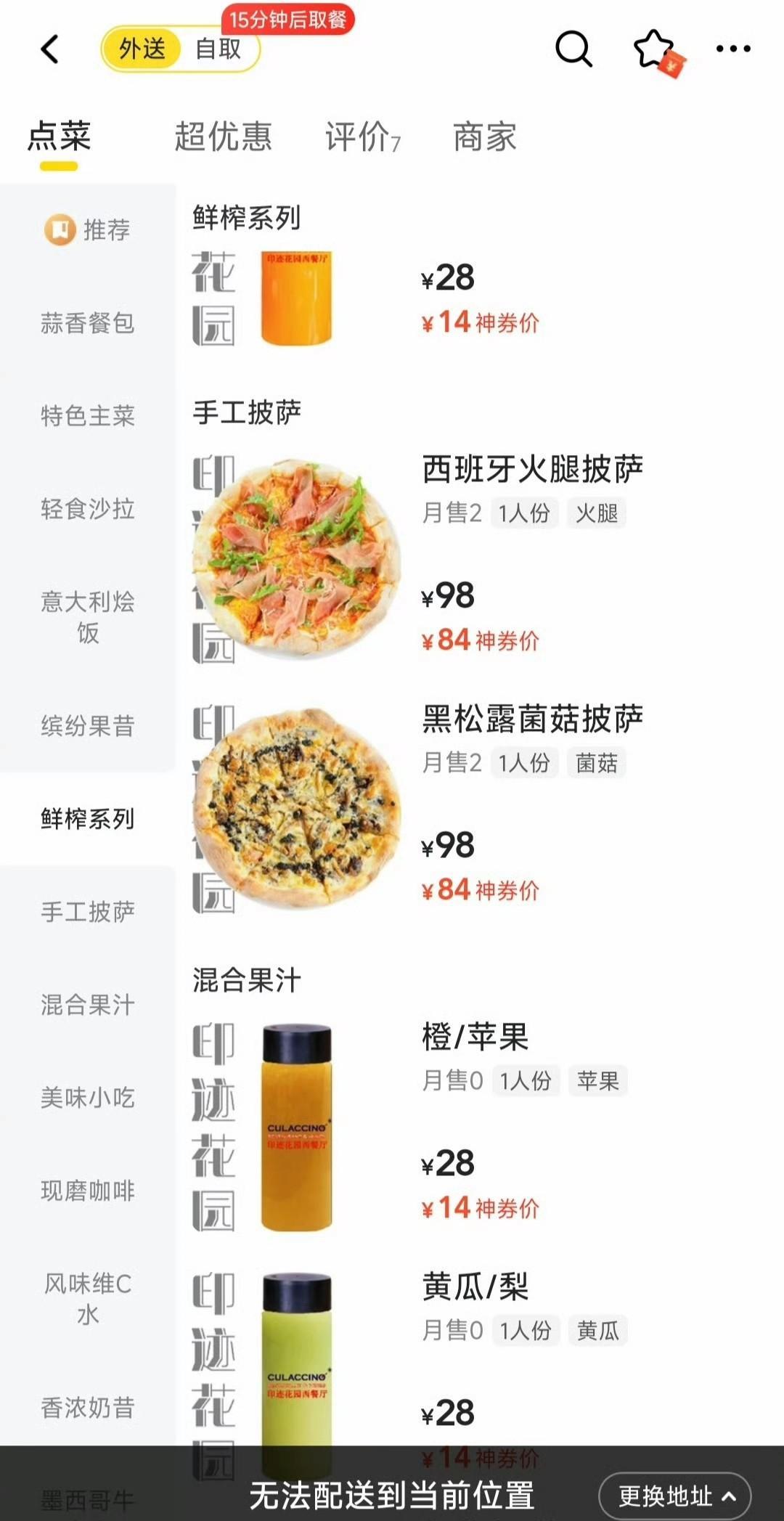Tap 更换地址 to change delivery address
Image resolution: width=784 pixels, height=1521 pixels.
point(675,1496)
